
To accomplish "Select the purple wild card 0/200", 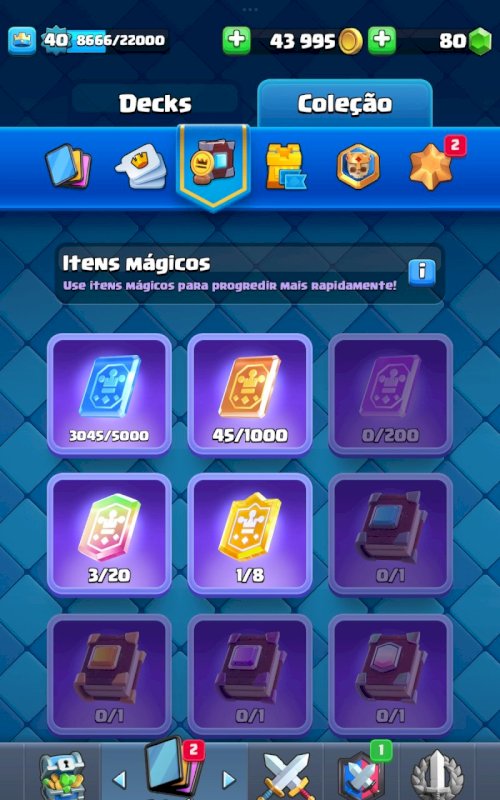I will tap(390, 394).
